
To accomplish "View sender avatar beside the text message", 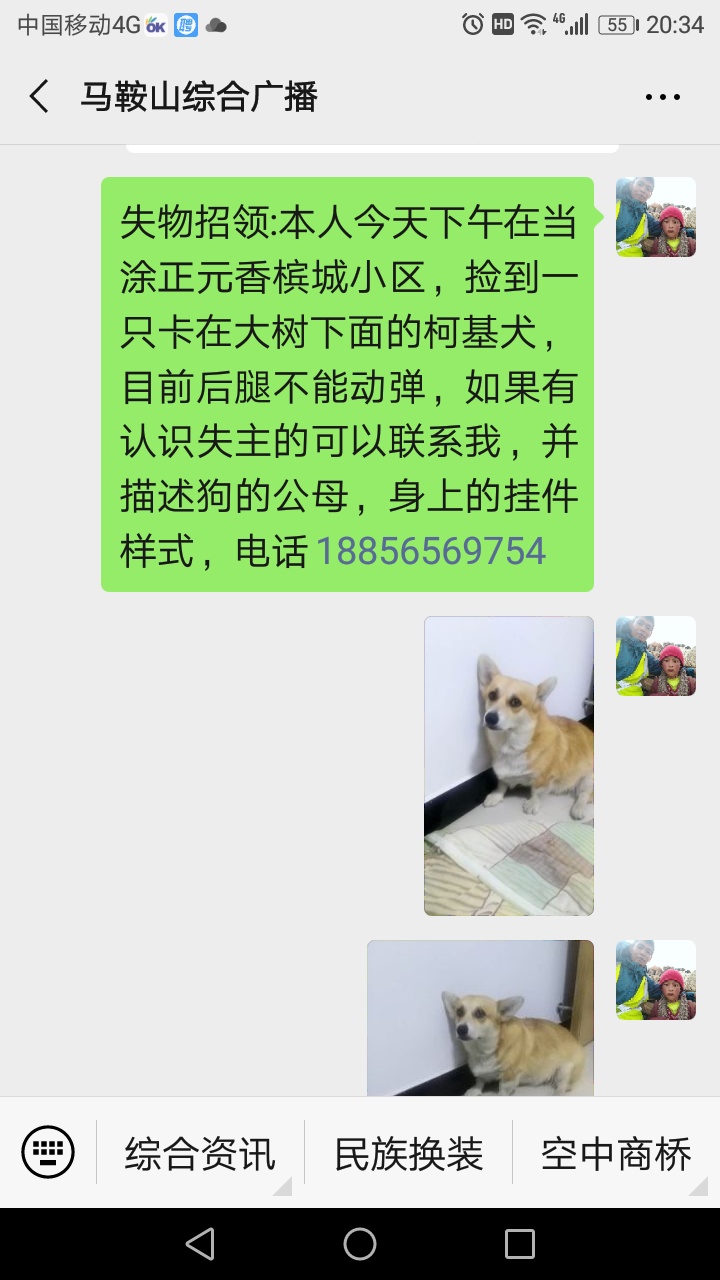I will (655, 217).
